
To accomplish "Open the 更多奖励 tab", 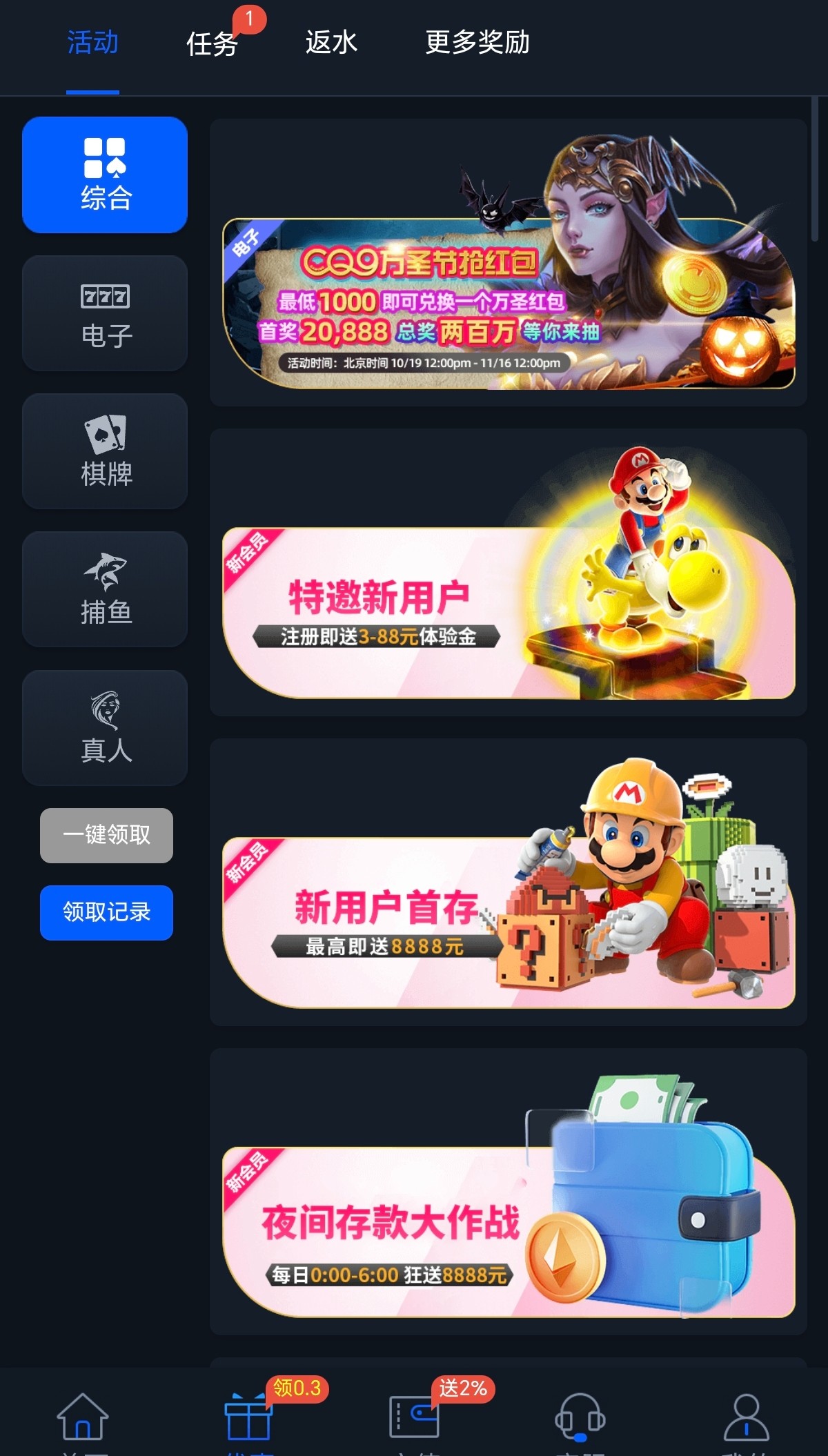I will point(477,43).
